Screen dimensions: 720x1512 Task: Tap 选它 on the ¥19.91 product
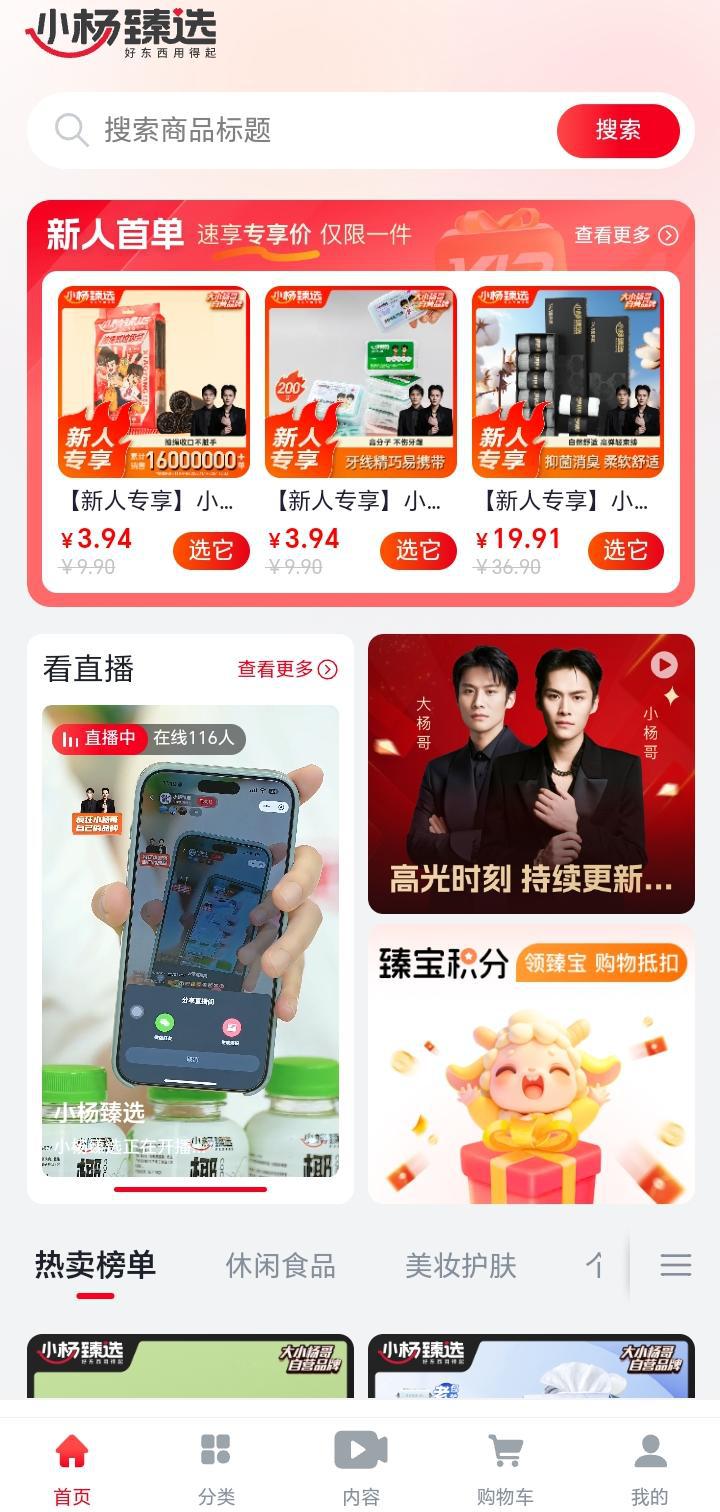625,550
